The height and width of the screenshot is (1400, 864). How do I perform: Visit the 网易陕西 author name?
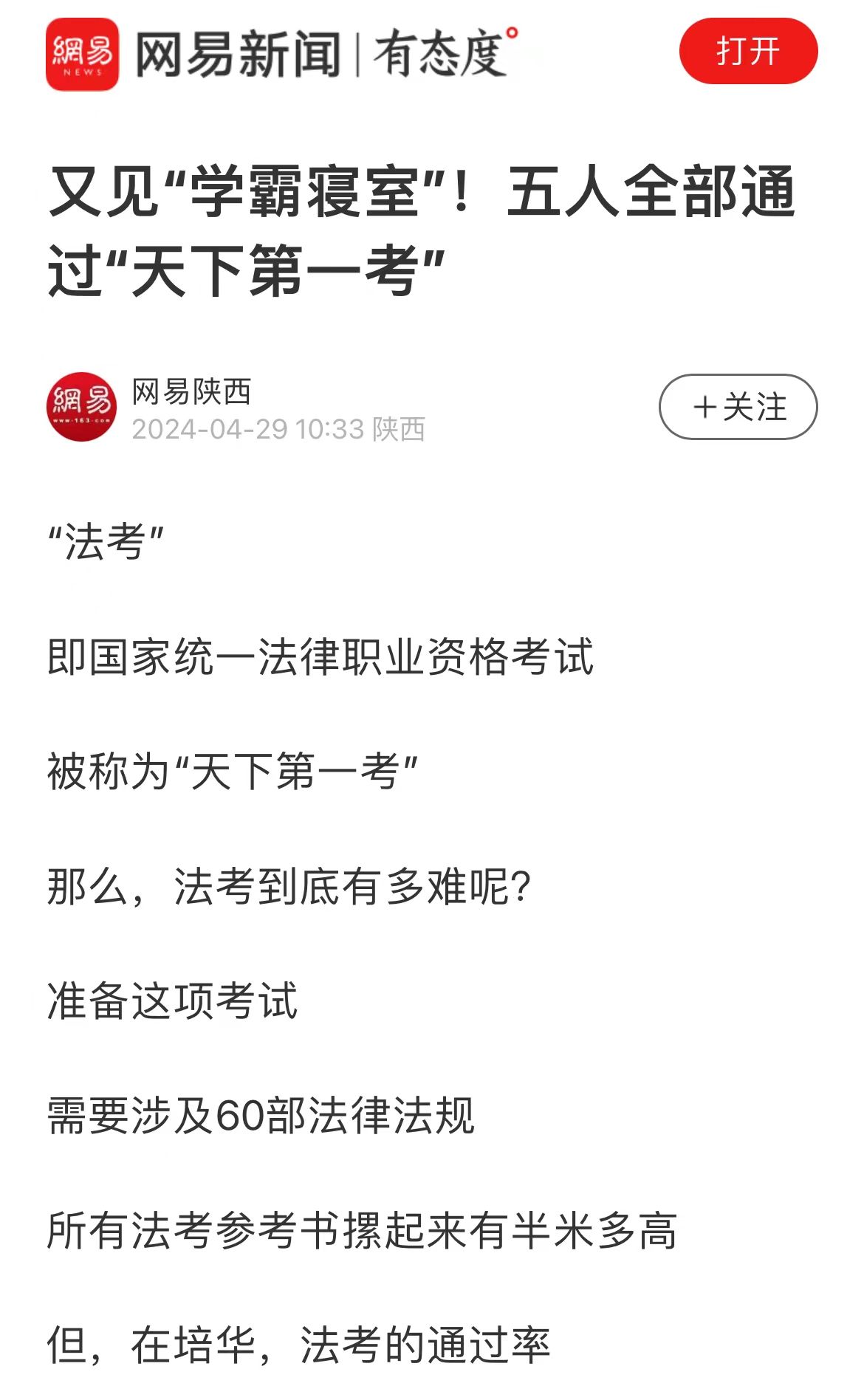coord(191,391)
